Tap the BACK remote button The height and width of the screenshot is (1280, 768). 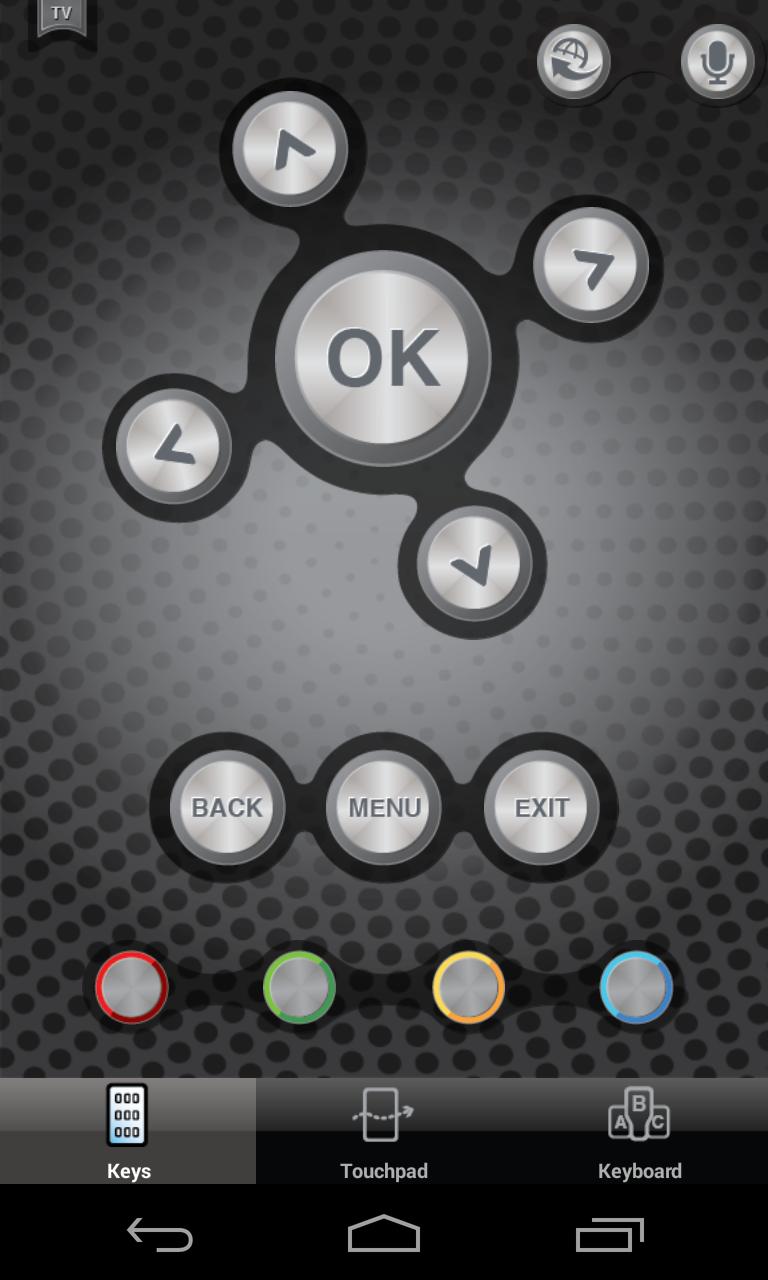pyautogui.click(x=227, y=807)
